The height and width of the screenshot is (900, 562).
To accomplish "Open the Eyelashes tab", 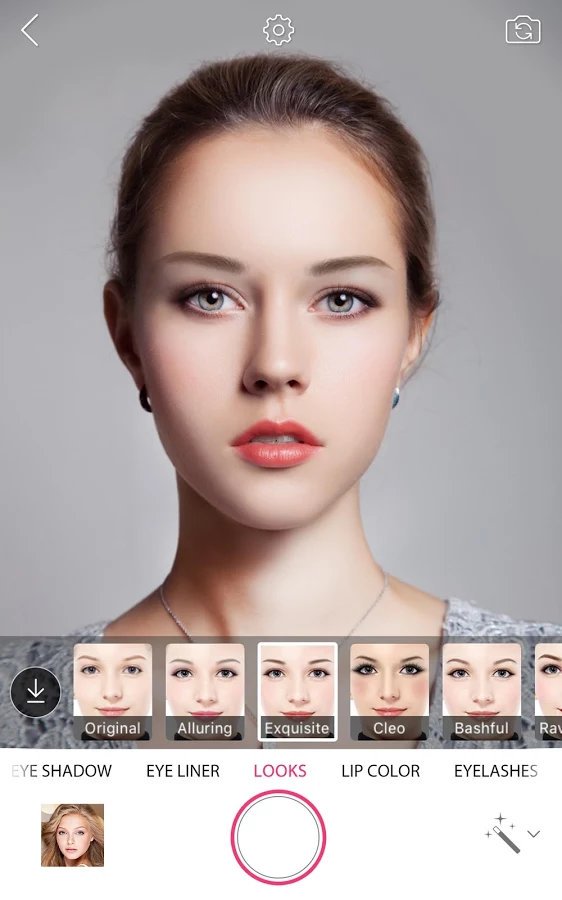I will coord(496,771).
